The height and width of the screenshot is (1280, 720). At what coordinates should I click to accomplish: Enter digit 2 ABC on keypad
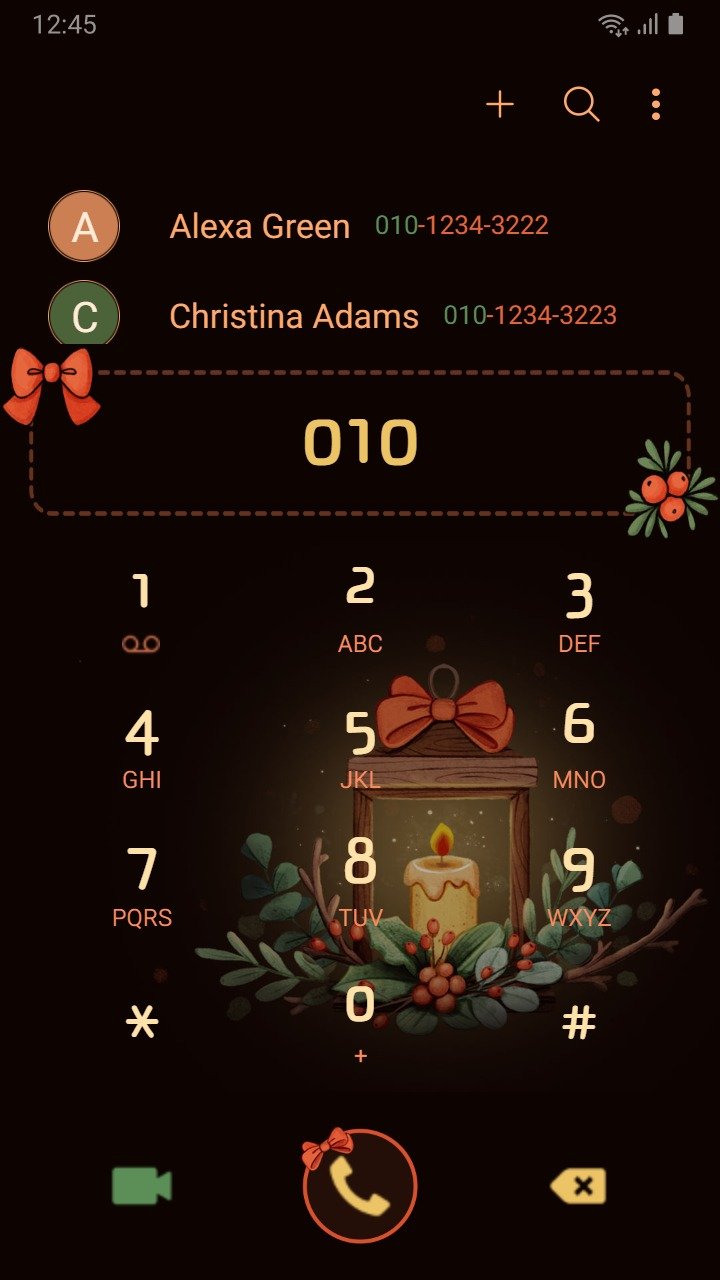tap(360, 610)
